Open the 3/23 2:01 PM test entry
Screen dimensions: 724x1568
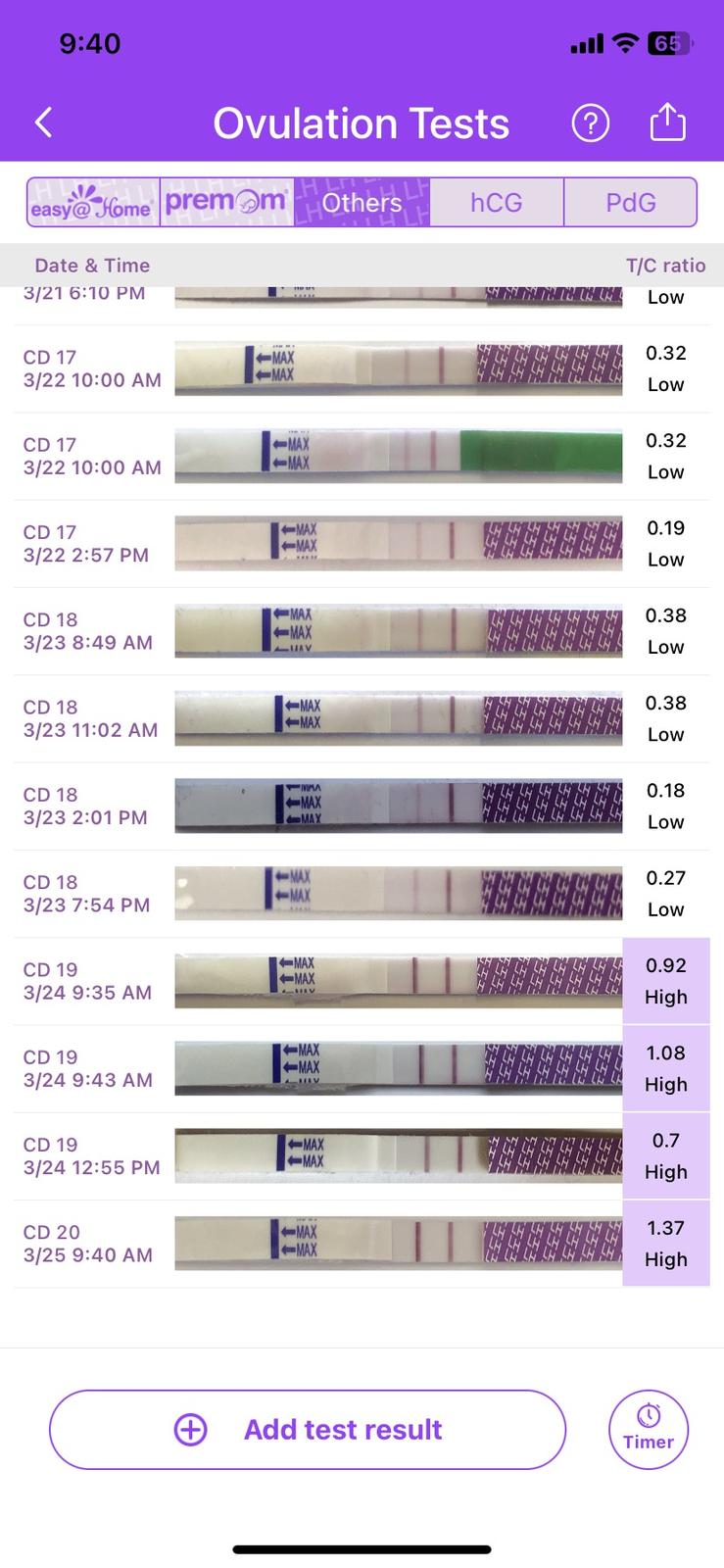pyautogui.click(x=362, y=806)
